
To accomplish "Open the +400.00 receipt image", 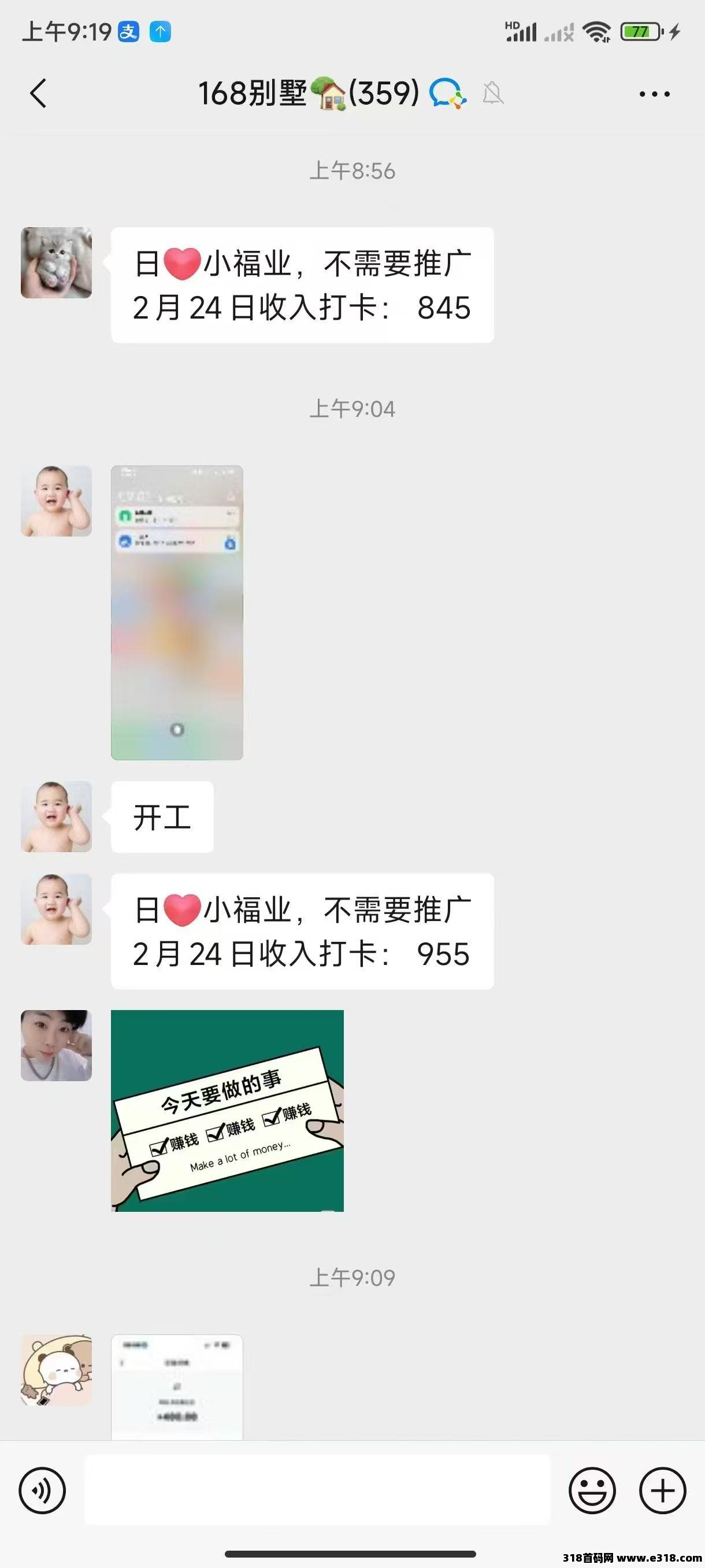I will pos(177,1387).
